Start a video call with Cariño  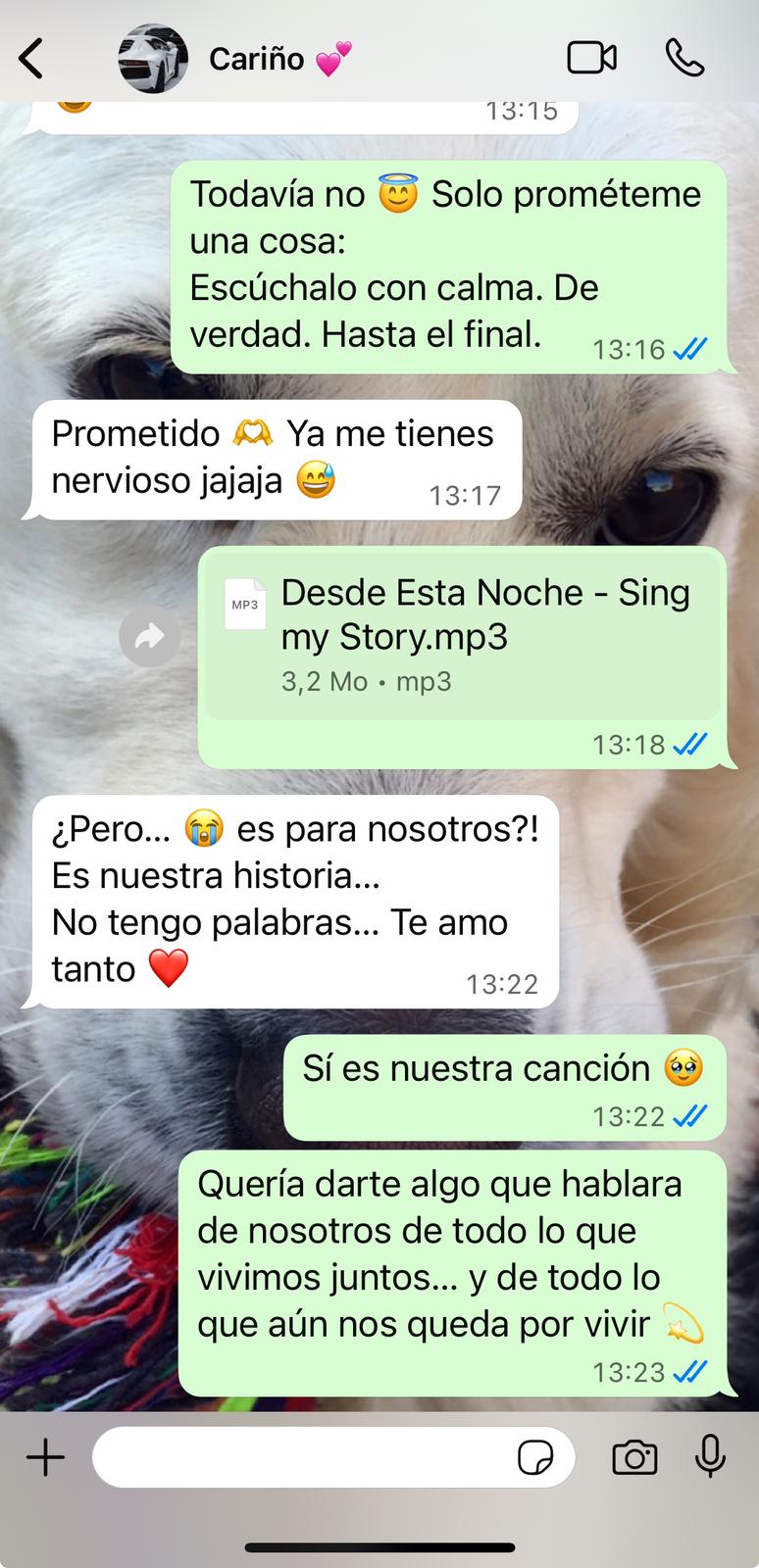tap(591, 58)
